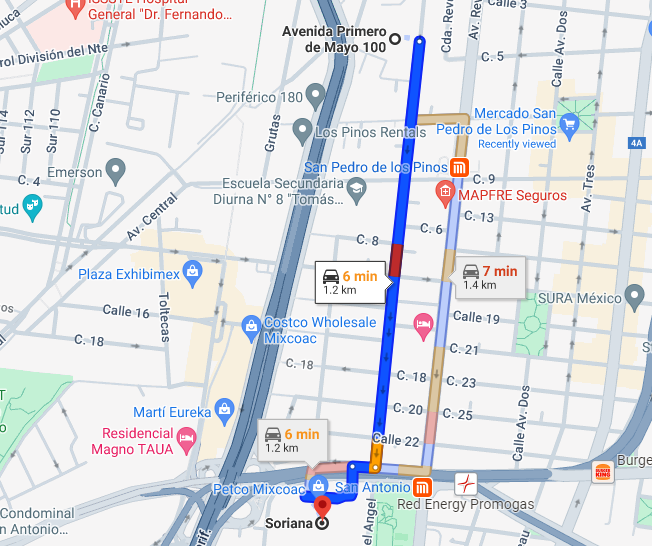Open SURA México location pin
Screen dimensions: 652x546
(x=634, y=296)
